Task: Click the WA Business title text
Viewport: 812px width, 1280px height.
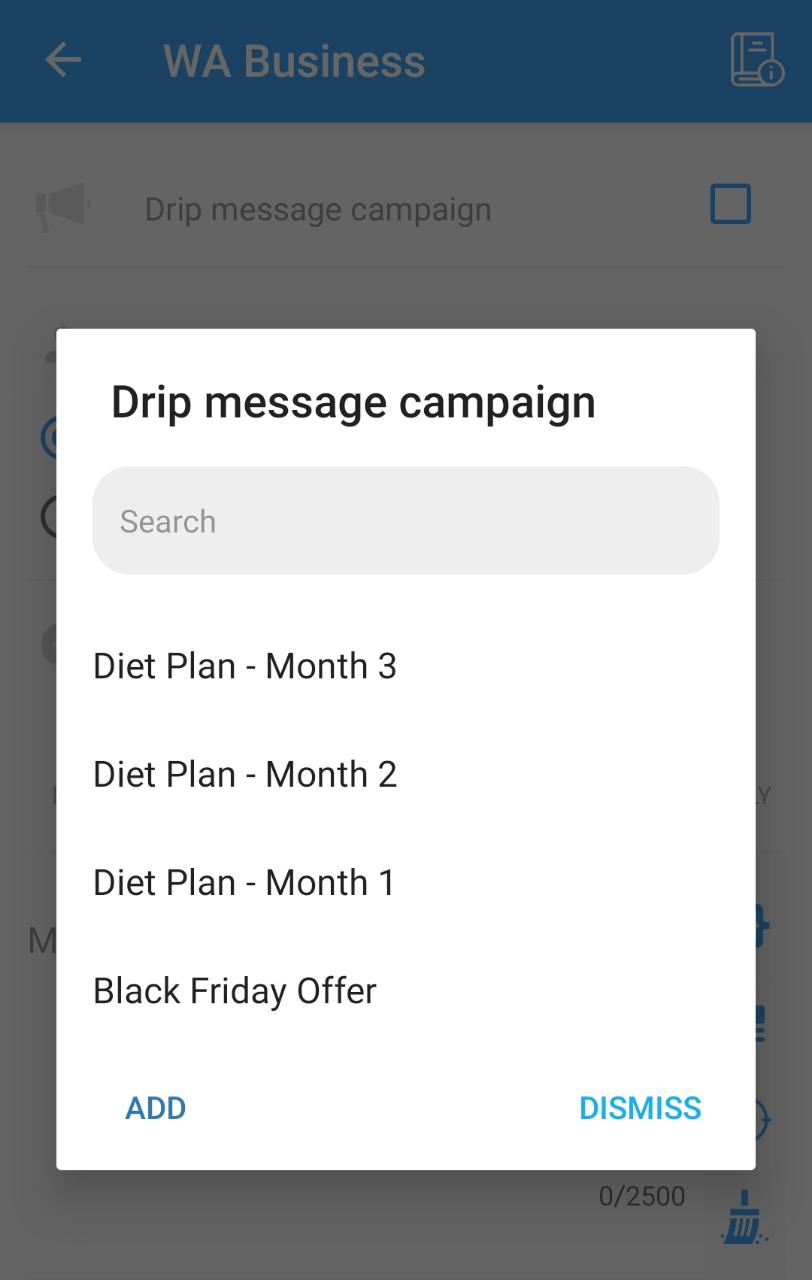Action: tap(295, 60)
